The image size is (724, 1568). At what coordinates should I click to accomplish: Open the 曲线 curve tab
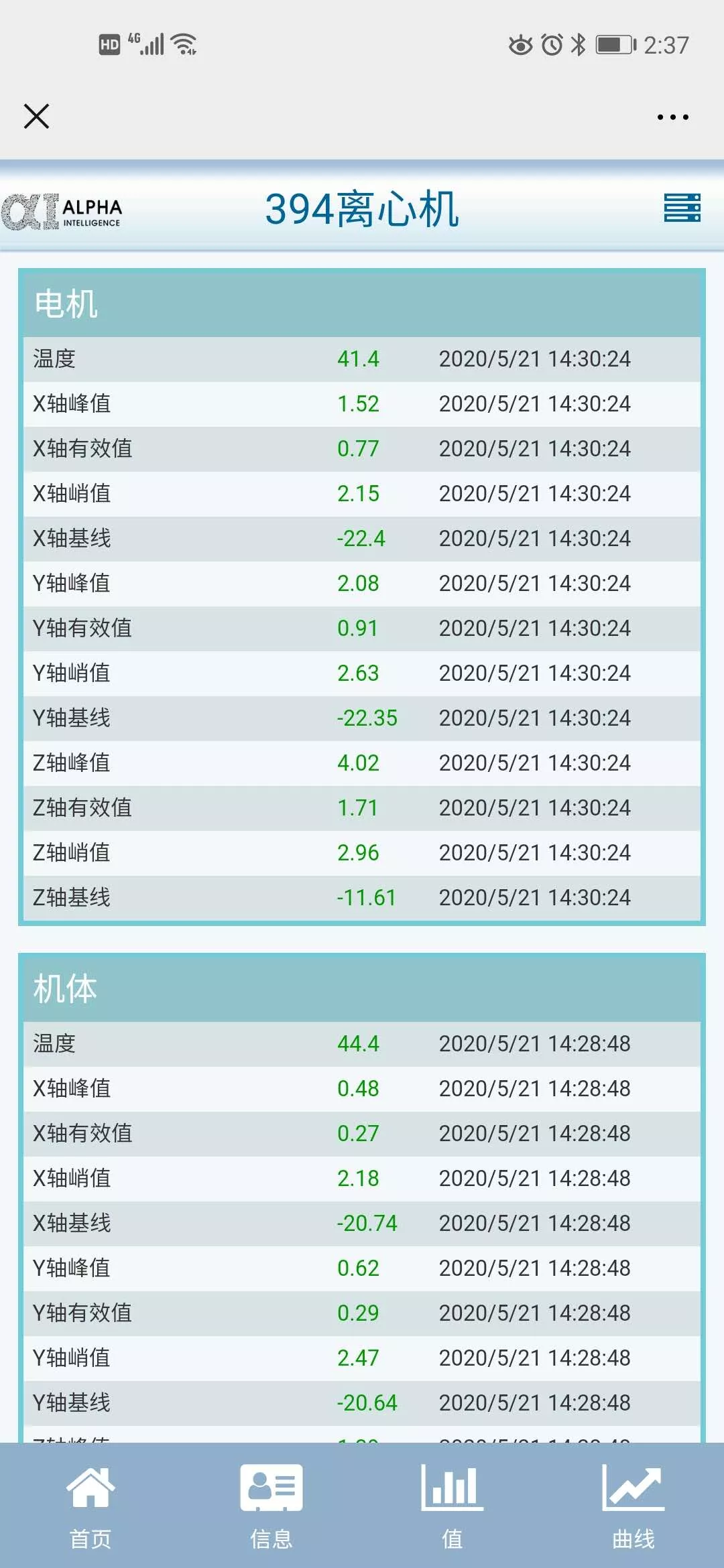(633, 1505)
